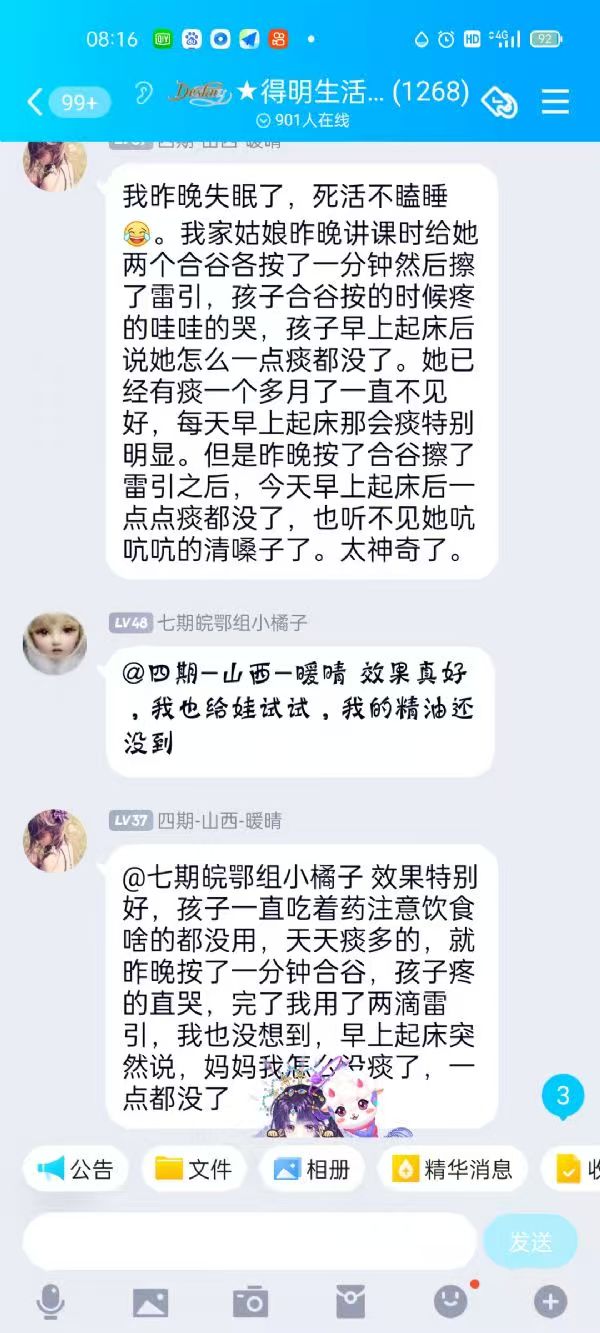Viewport: 600px width, 1333px height.
Task: Send a red packet envelope
Action: tap(350, 1301)
